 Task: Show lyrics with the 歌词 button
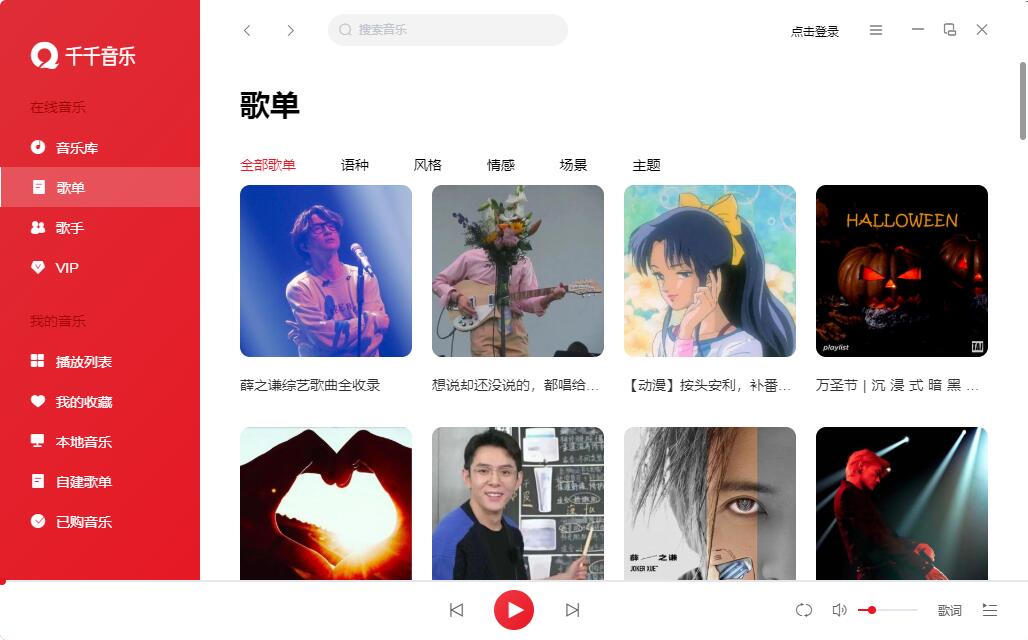[949, 610]
